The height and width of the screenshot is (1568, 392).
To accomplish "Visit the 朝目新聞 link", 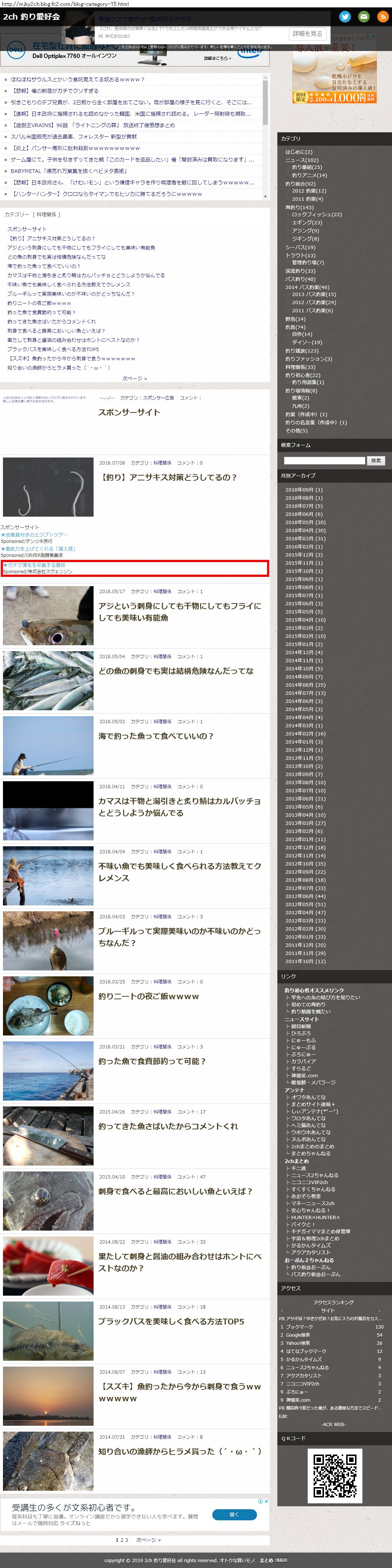I will coord(301,1026).
